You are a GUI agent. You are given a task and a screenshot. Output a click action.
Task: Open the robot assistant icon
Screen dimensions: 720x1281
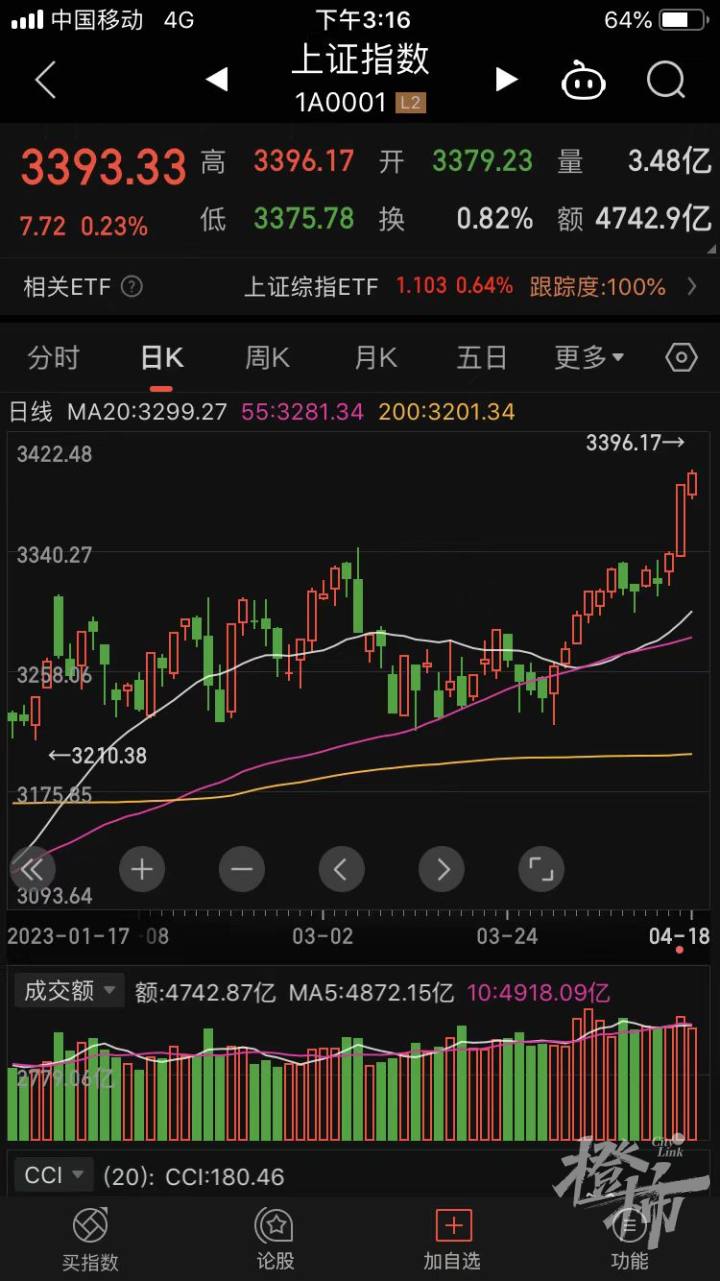(584, 80)
